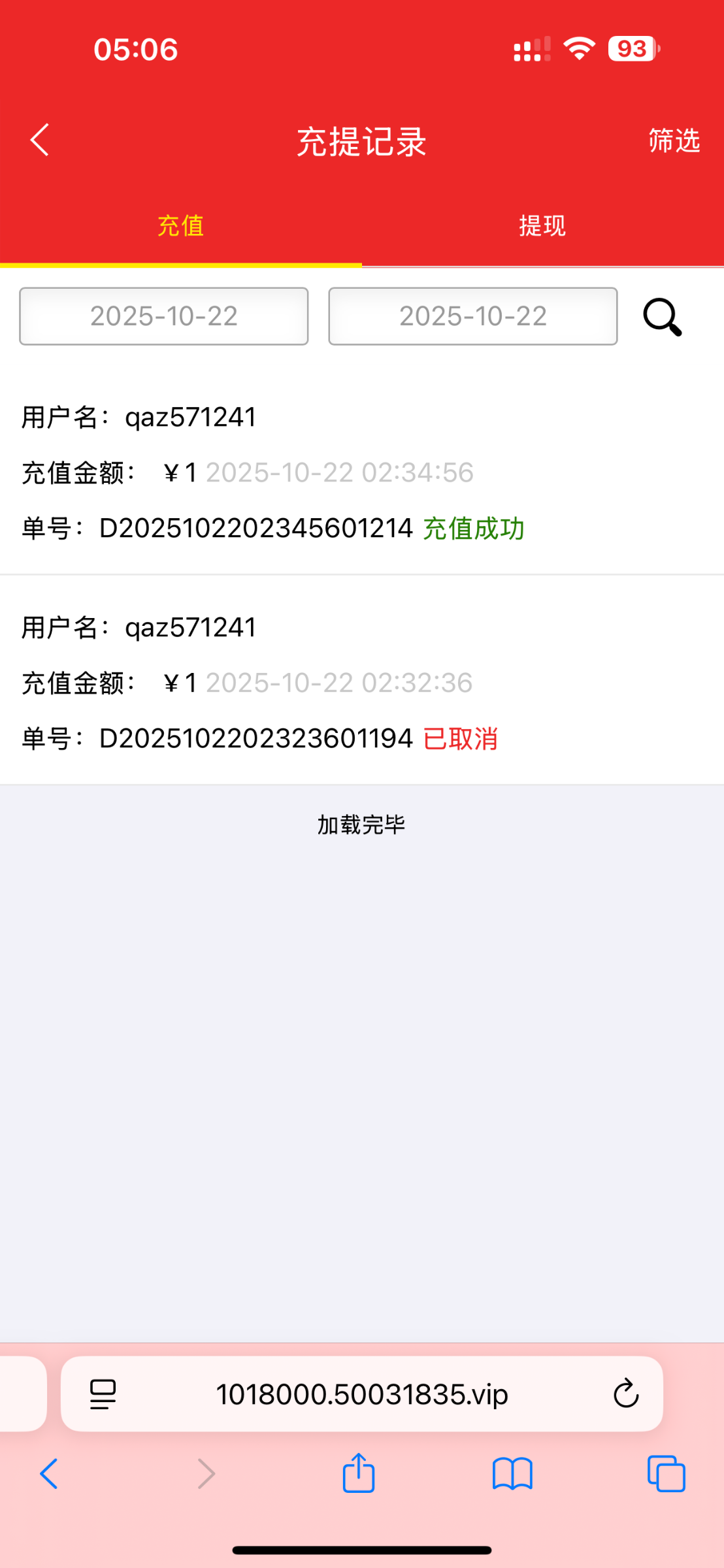Tap the reader/page settings icon in address bar
Viewport: 724px width, 1568px height.
coord(103,1393)
